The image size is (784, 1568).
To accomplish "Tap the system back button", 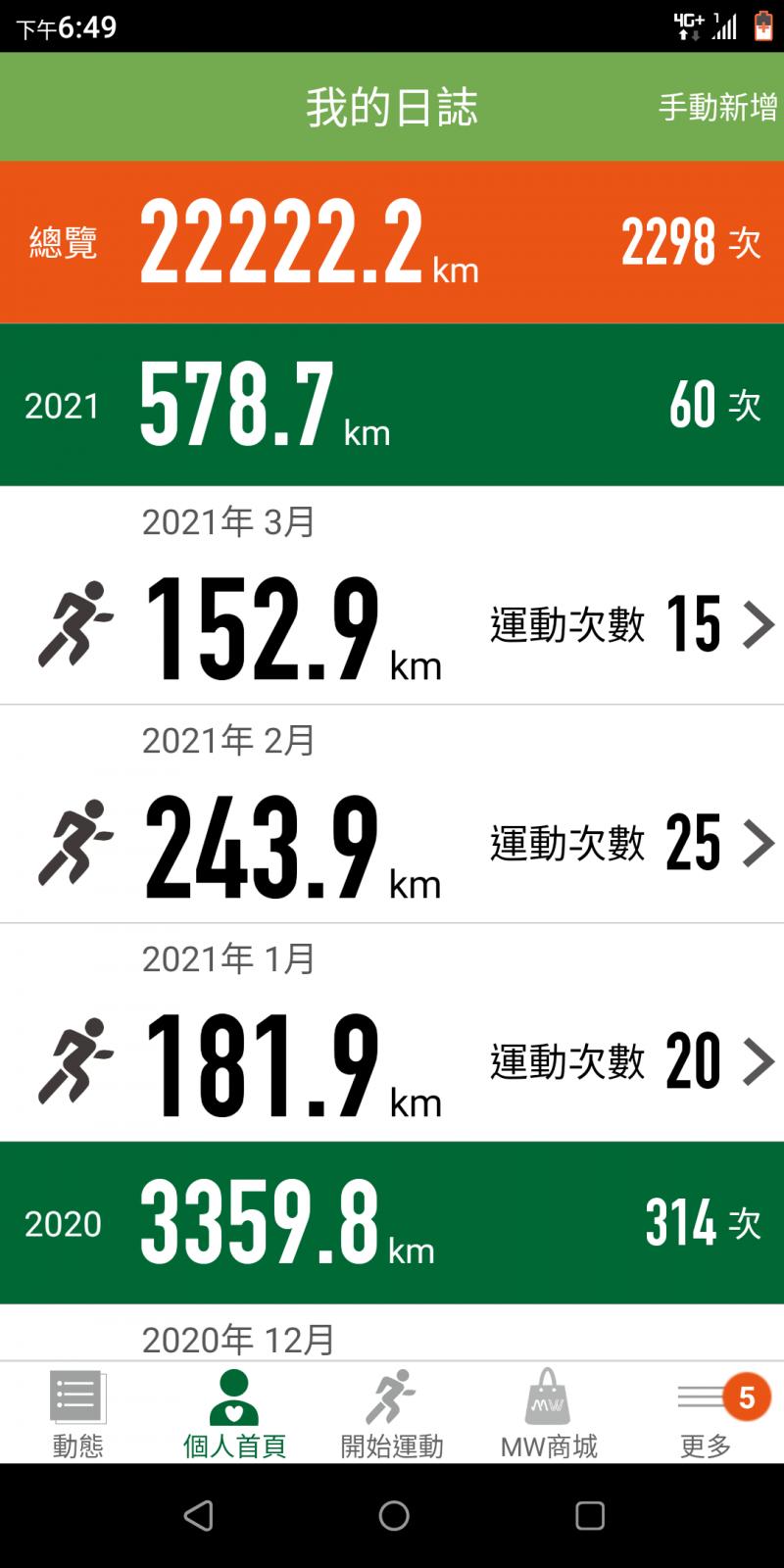I will coord(198,1516).
